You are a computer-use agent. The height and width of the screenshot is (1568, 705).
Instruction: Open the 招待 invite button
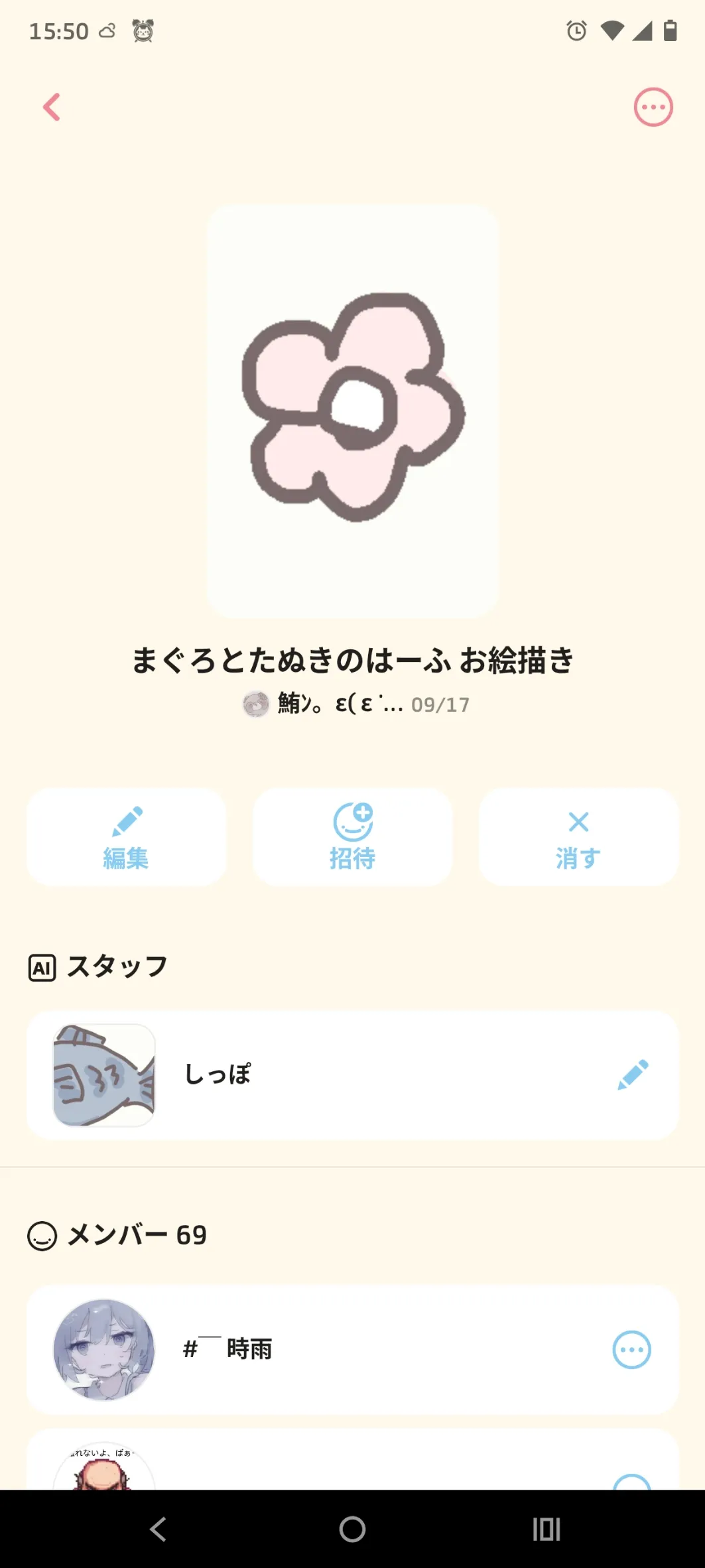point(352,837)
